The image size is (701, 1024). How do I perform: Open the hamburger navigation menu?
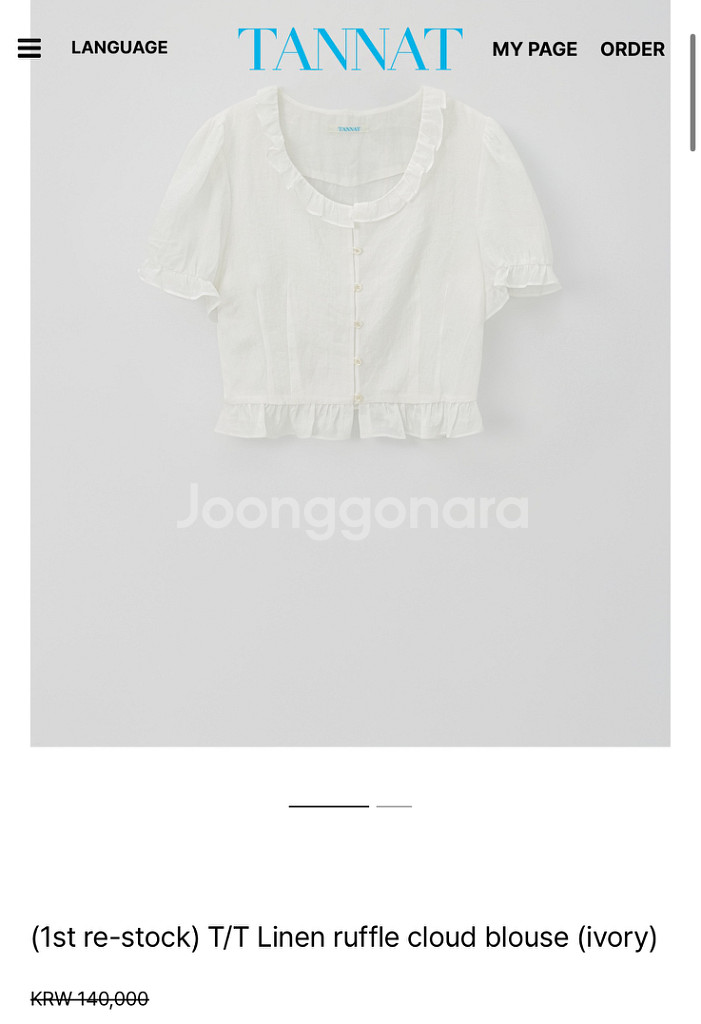click(29, 48)
